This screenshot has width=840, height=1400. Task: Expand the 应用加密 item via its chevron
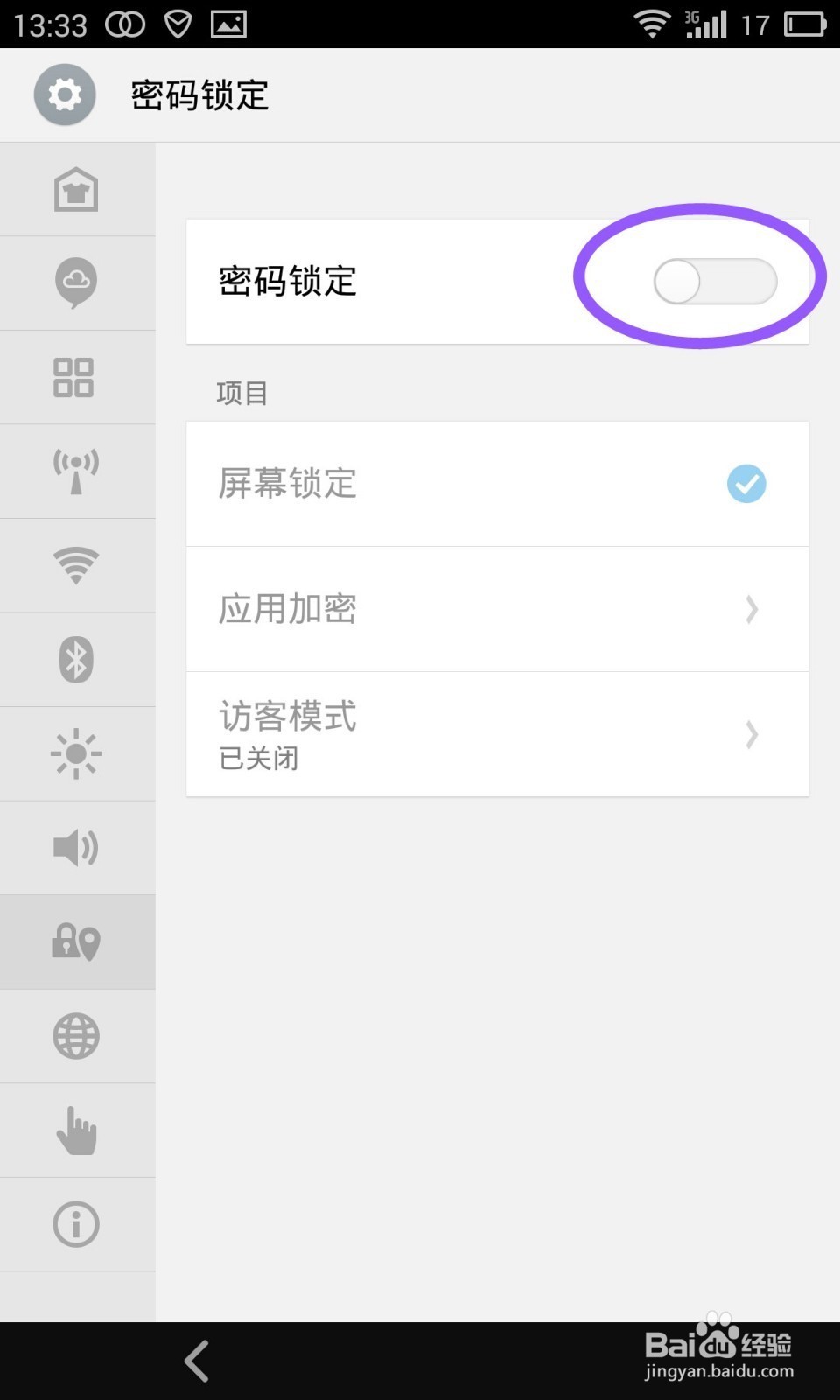[751, 610]
